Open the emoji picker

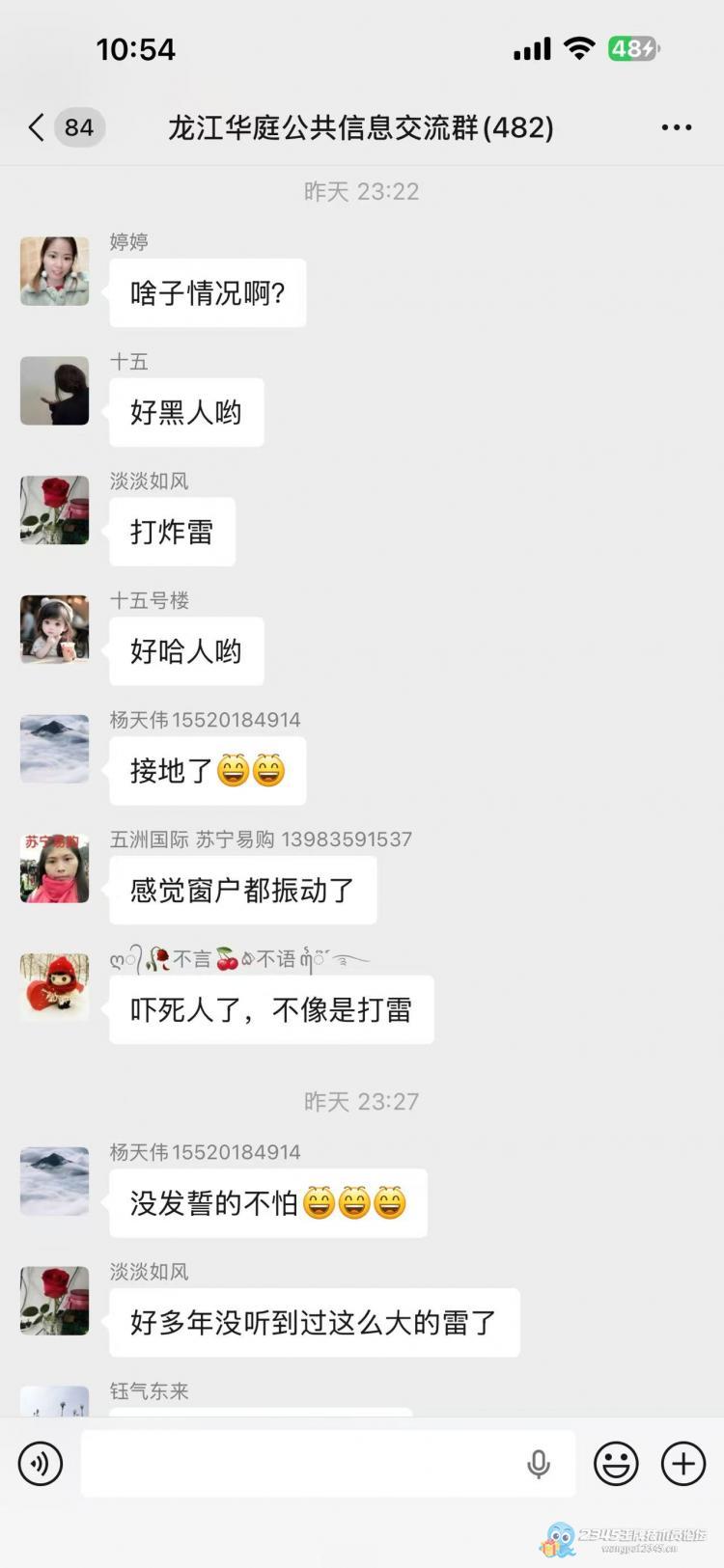[616, 1464]
